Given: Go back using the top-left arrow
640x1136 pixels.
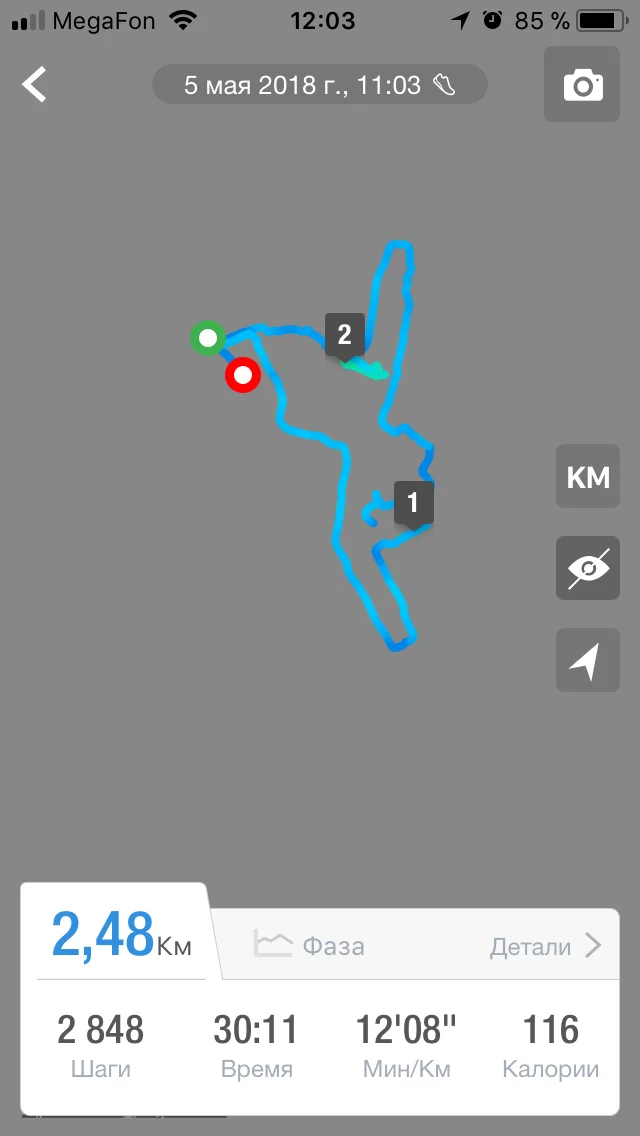Looking at the screenshot, I should click(x=35, y=85).
